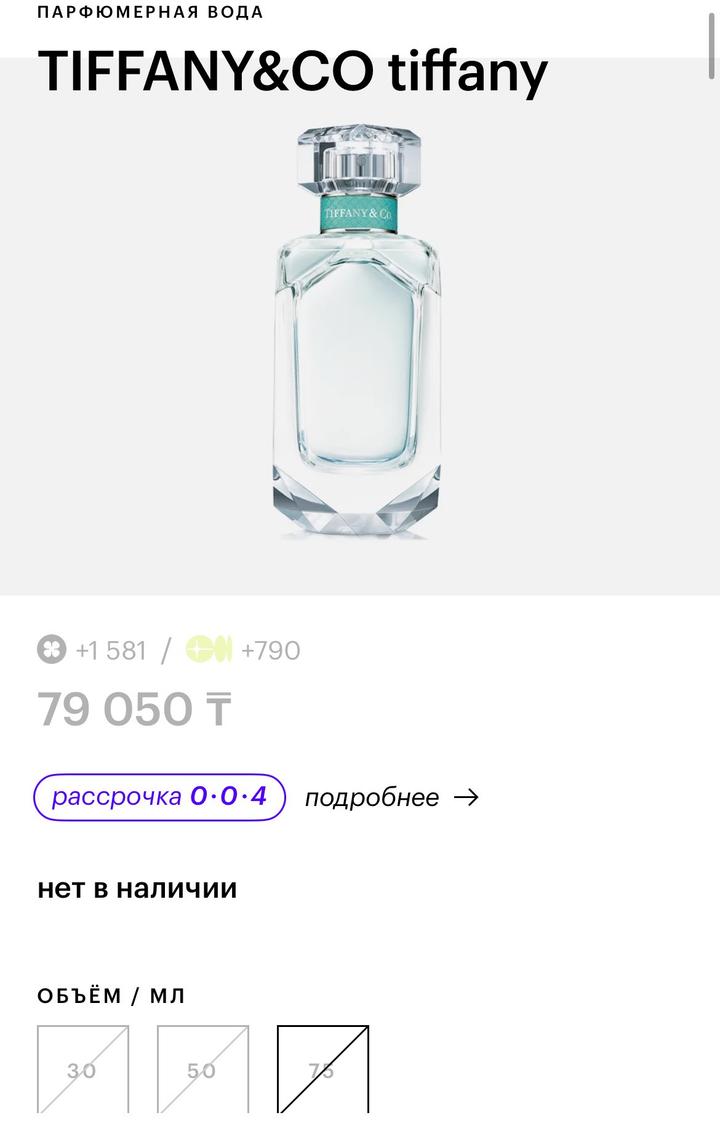720x1121 pixels.
Task: View the Tiffany perfume bottle image
Action: (x=358, y=330)
